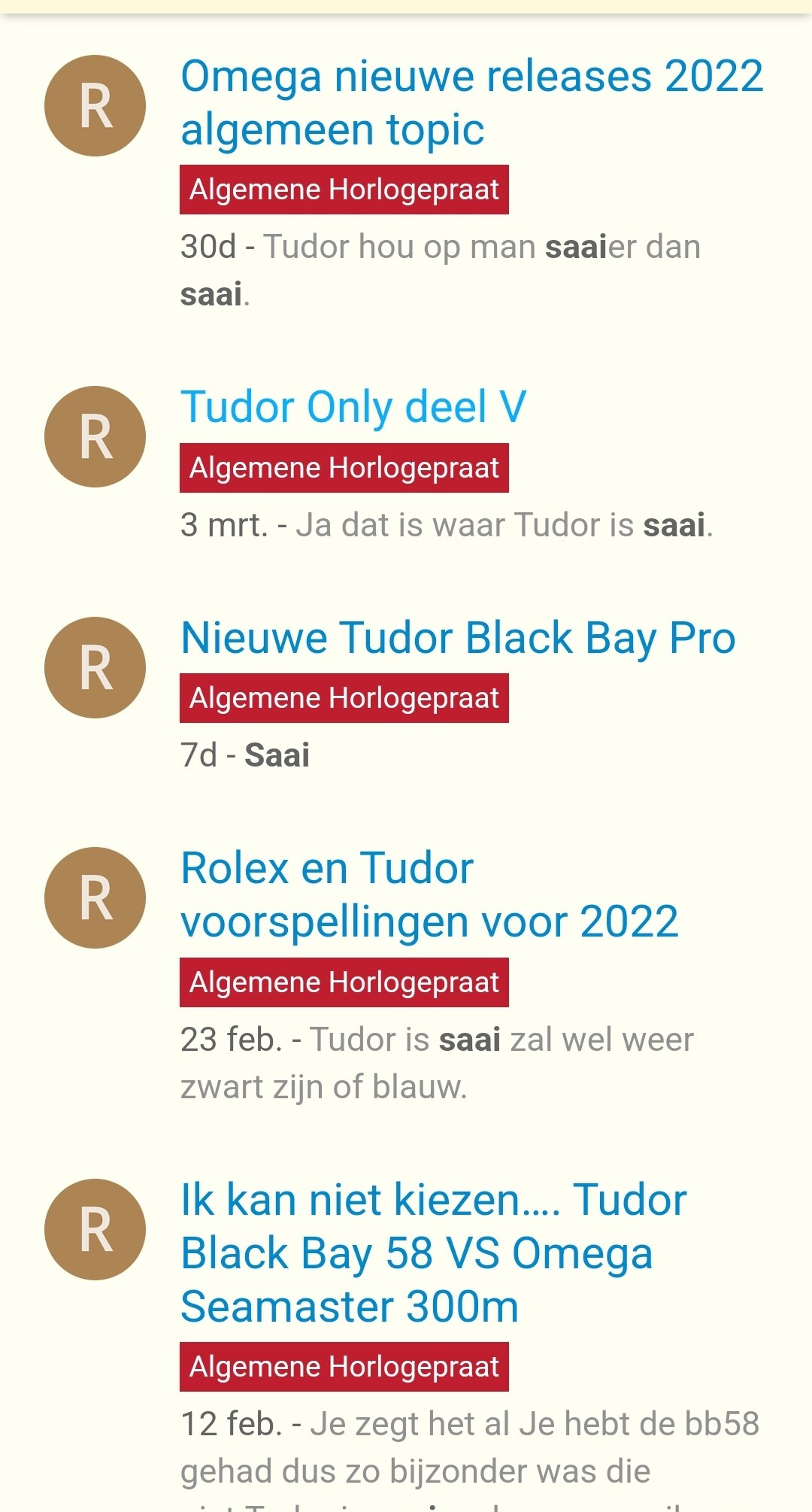The width and height of the screenshot is (812, 1512).
Task: View the avatar profile next to Rolex en Tudor voorspellingen
Action: 95,897
